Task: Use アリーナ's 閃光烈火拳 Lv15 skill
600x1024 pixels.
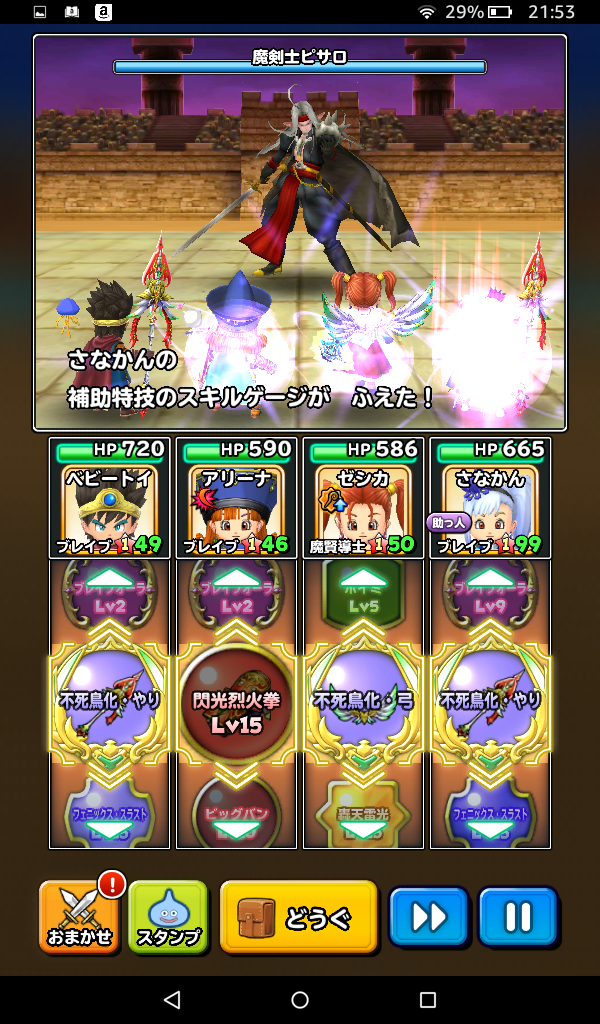Action: [x=236, y=703]
